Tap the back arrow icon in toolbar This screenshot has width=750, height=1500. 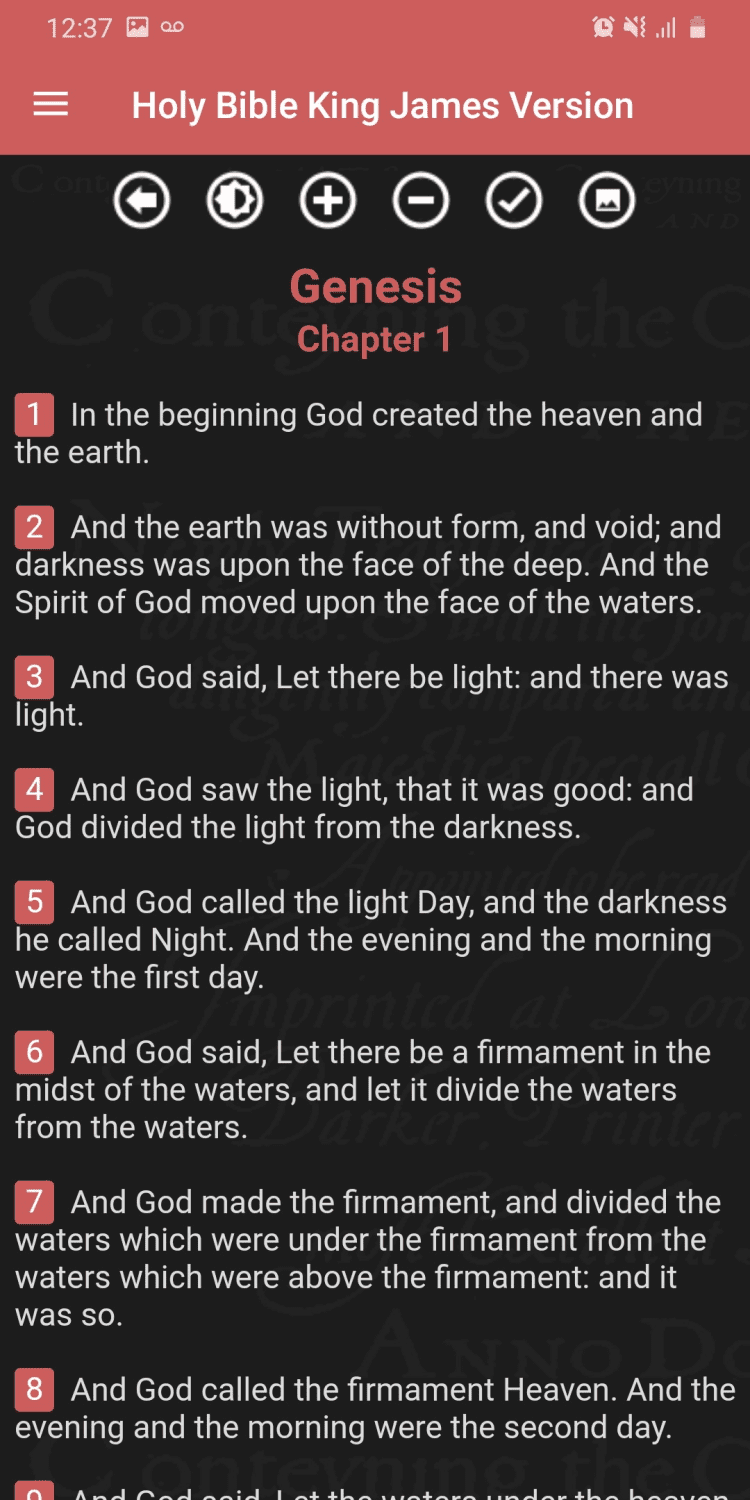(x=142, y=201)
